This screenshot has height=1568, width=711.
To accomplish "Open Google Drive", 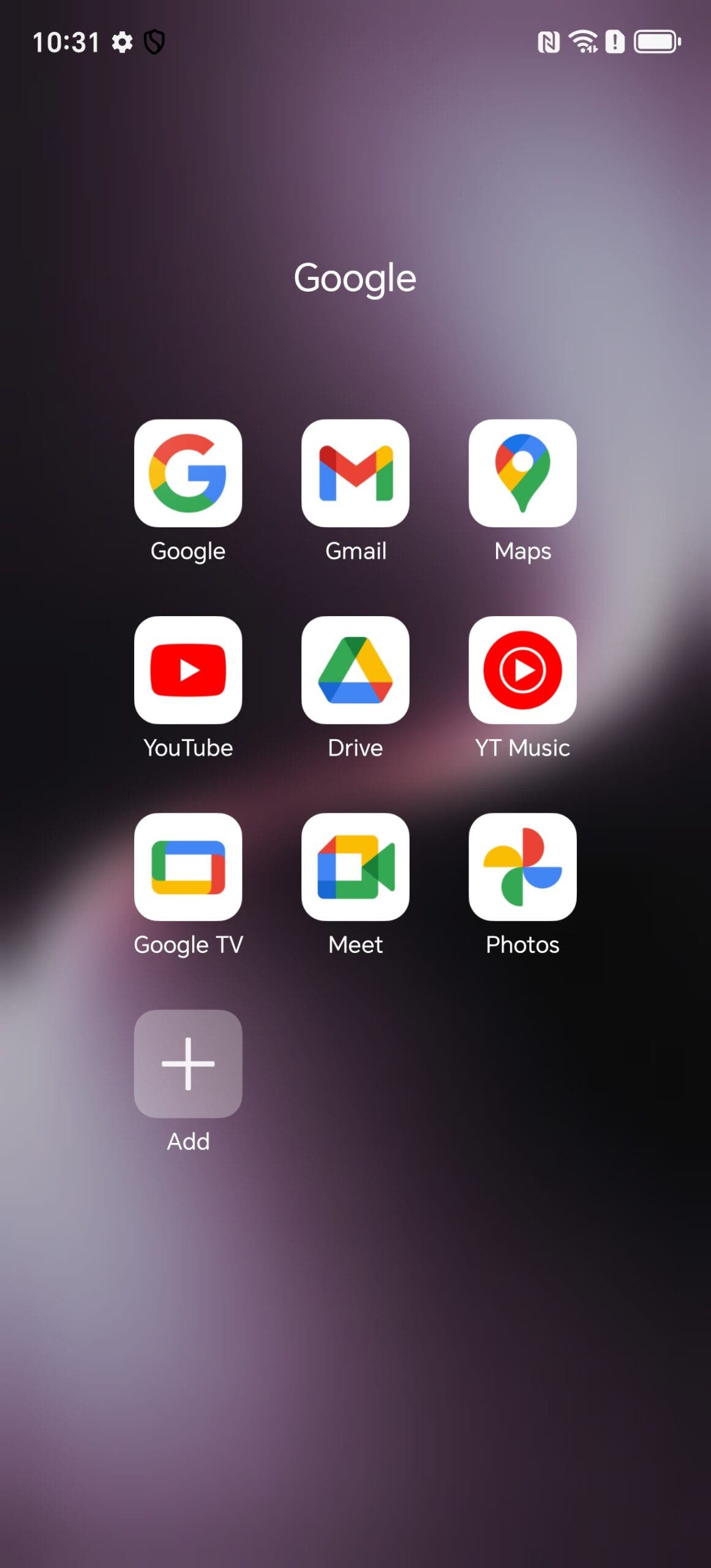I will click(355, 670).
